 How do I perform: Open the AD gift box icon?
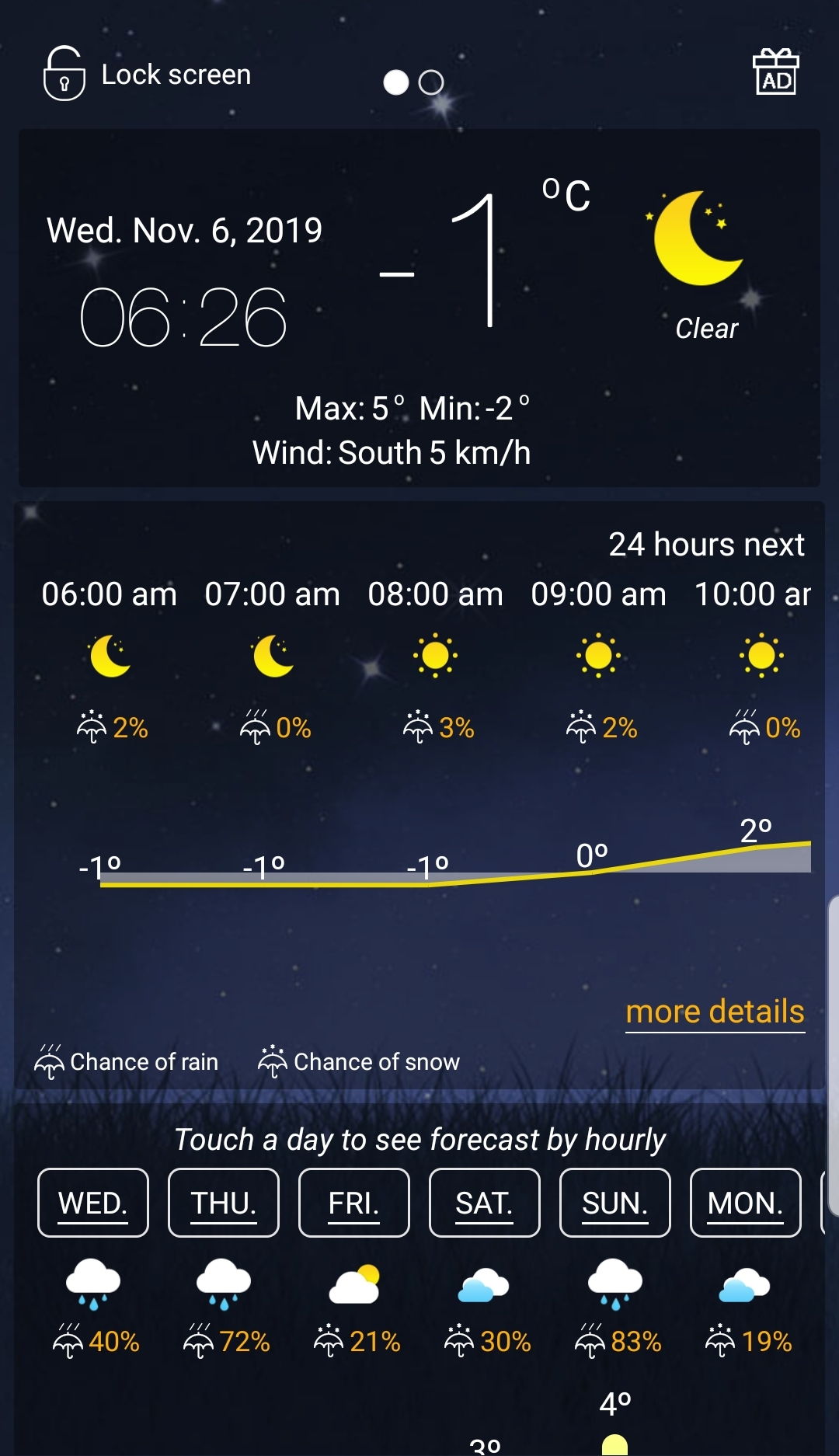pos(775,73)
